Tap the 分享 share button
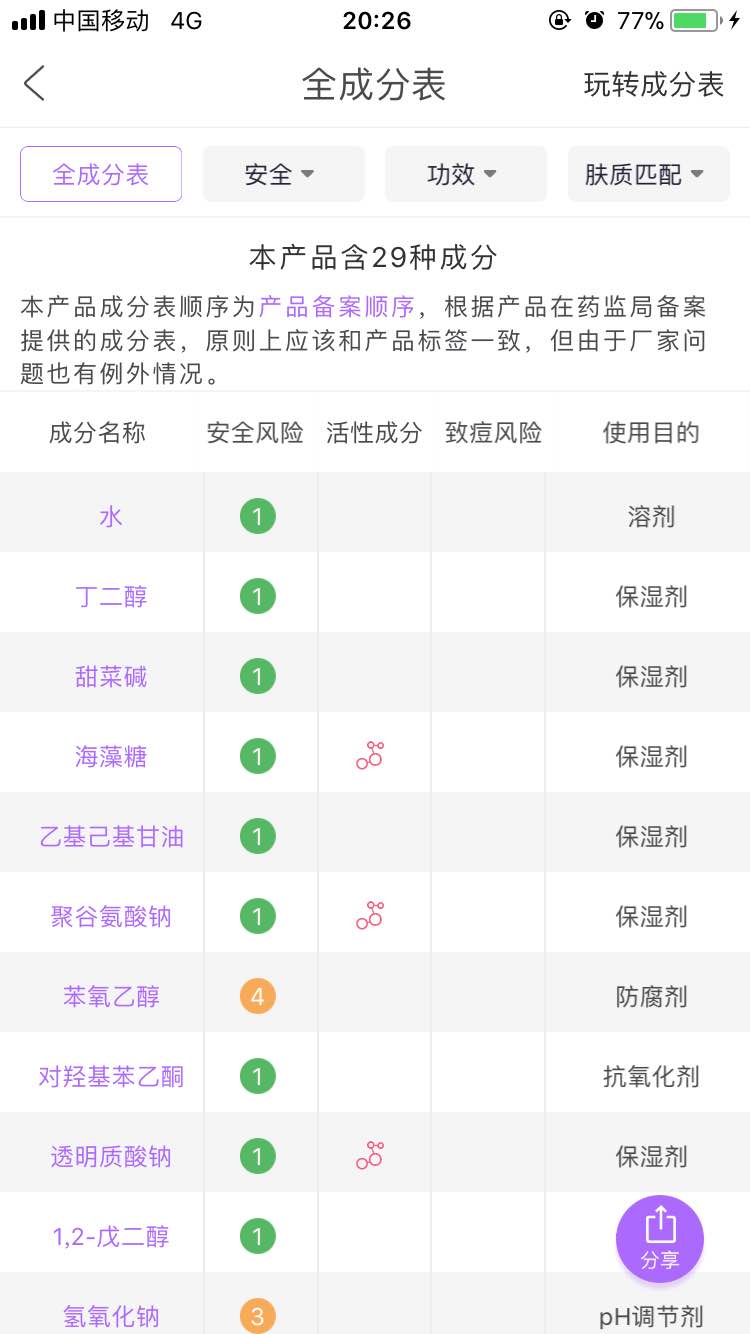Screen dimensions: 750x1334 pos(659,1238)
